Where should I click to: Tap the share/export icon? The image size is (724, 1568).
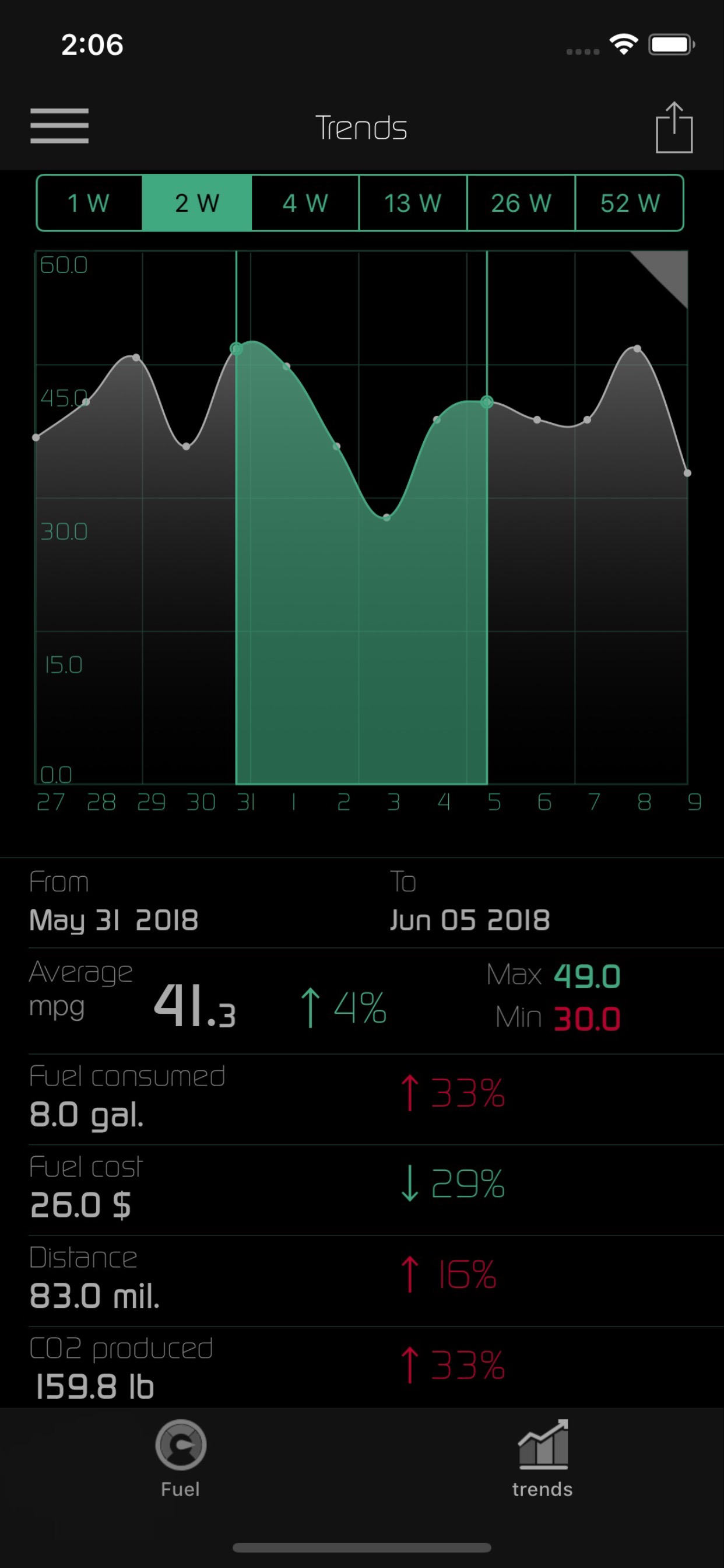(x=674, y=126)
